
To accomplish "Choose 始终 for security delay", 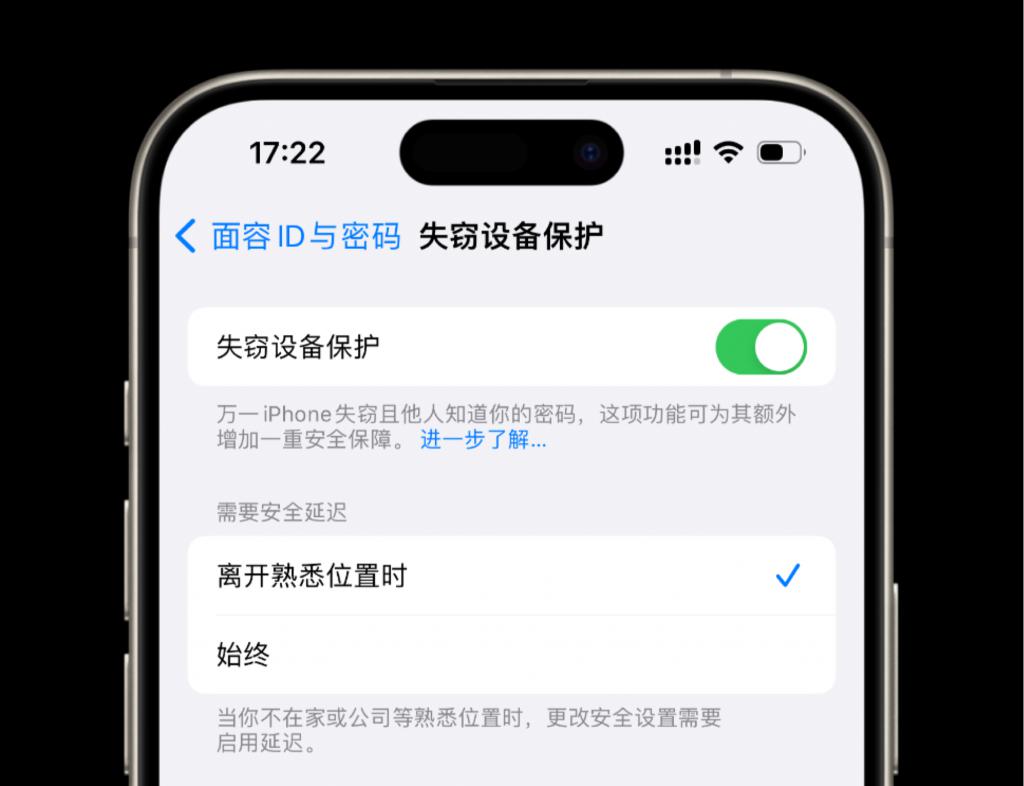I will 510,655.
